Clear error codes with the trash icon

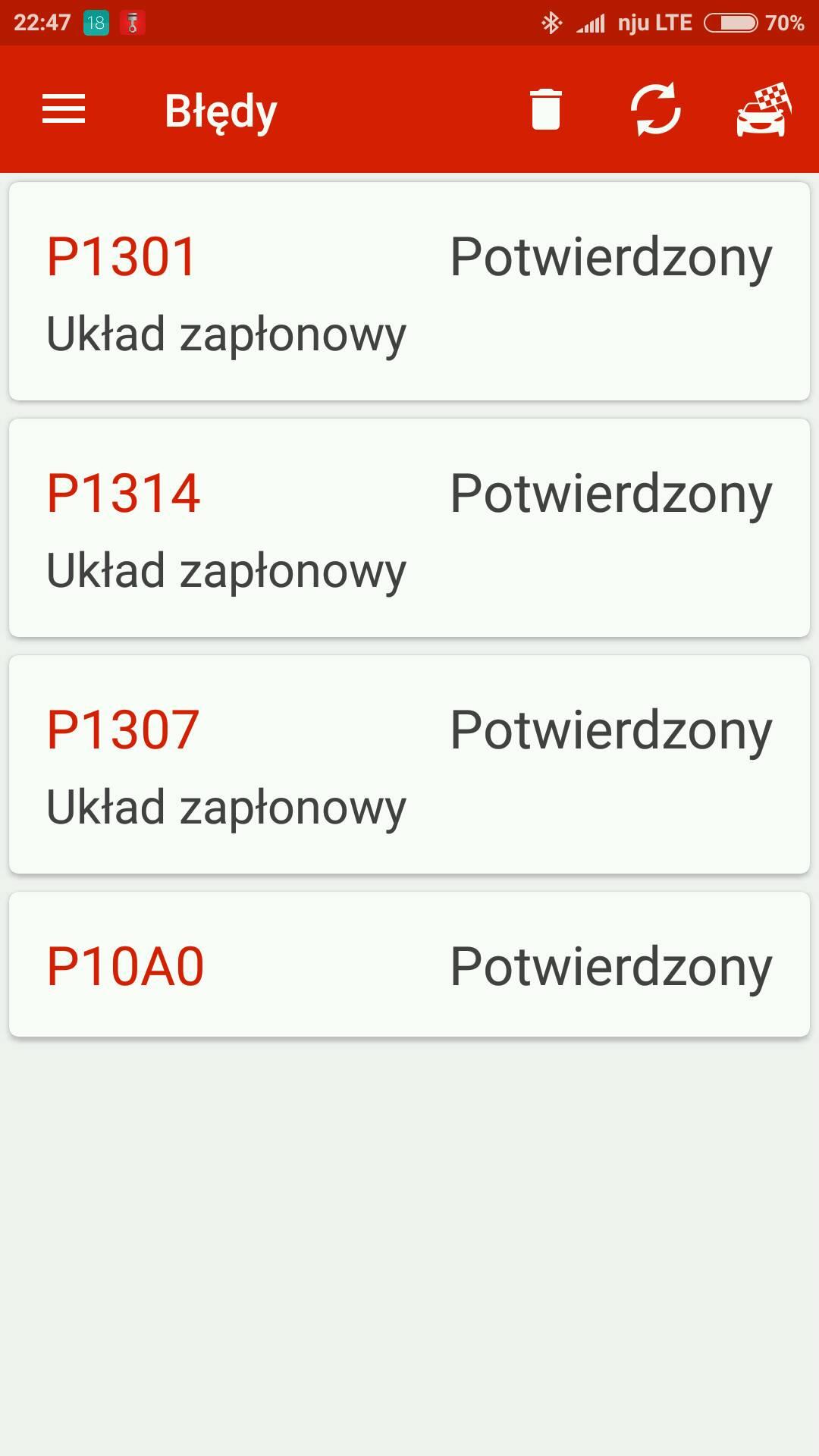[545, 110]
